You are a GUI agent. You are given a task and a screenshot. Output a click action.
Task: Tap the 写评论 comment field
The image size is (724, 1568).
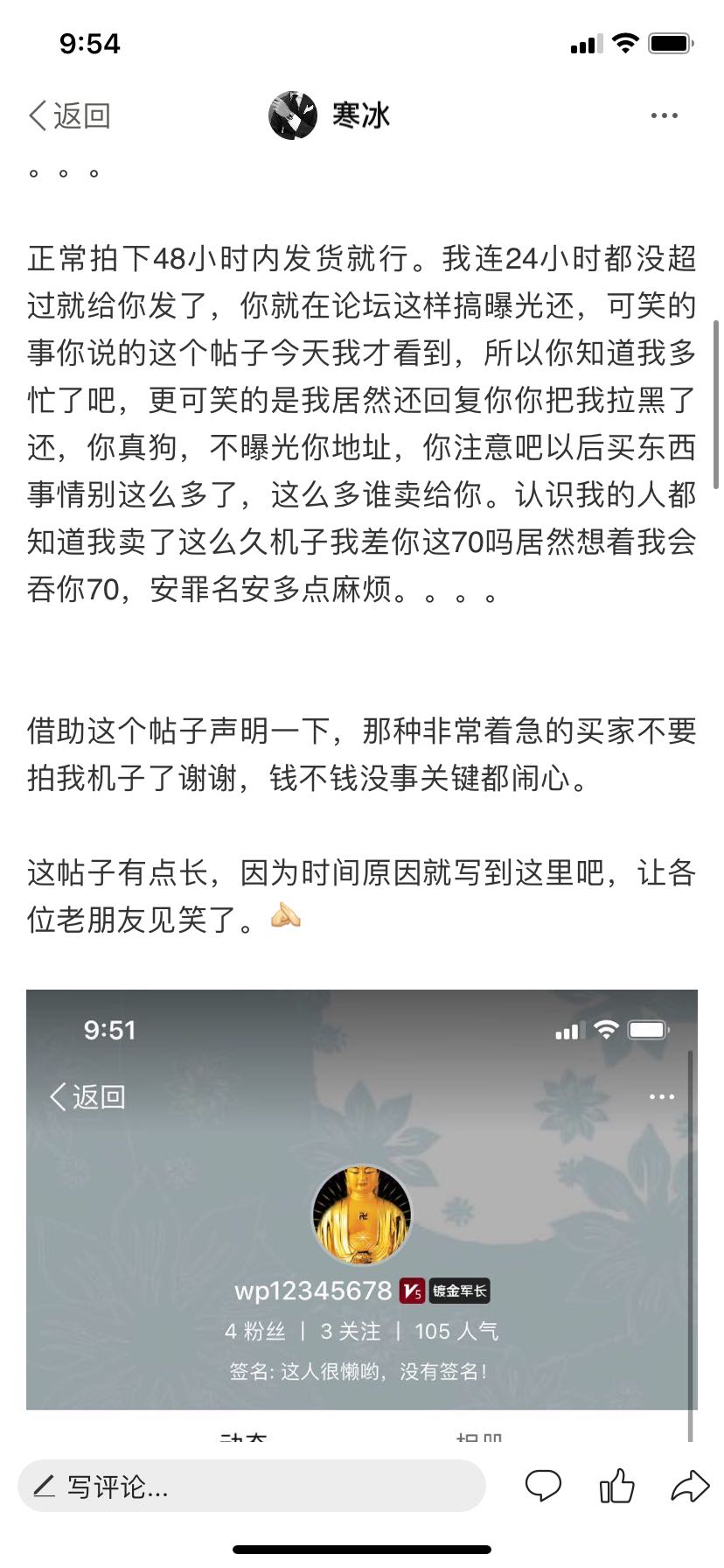coord(251,1486)
